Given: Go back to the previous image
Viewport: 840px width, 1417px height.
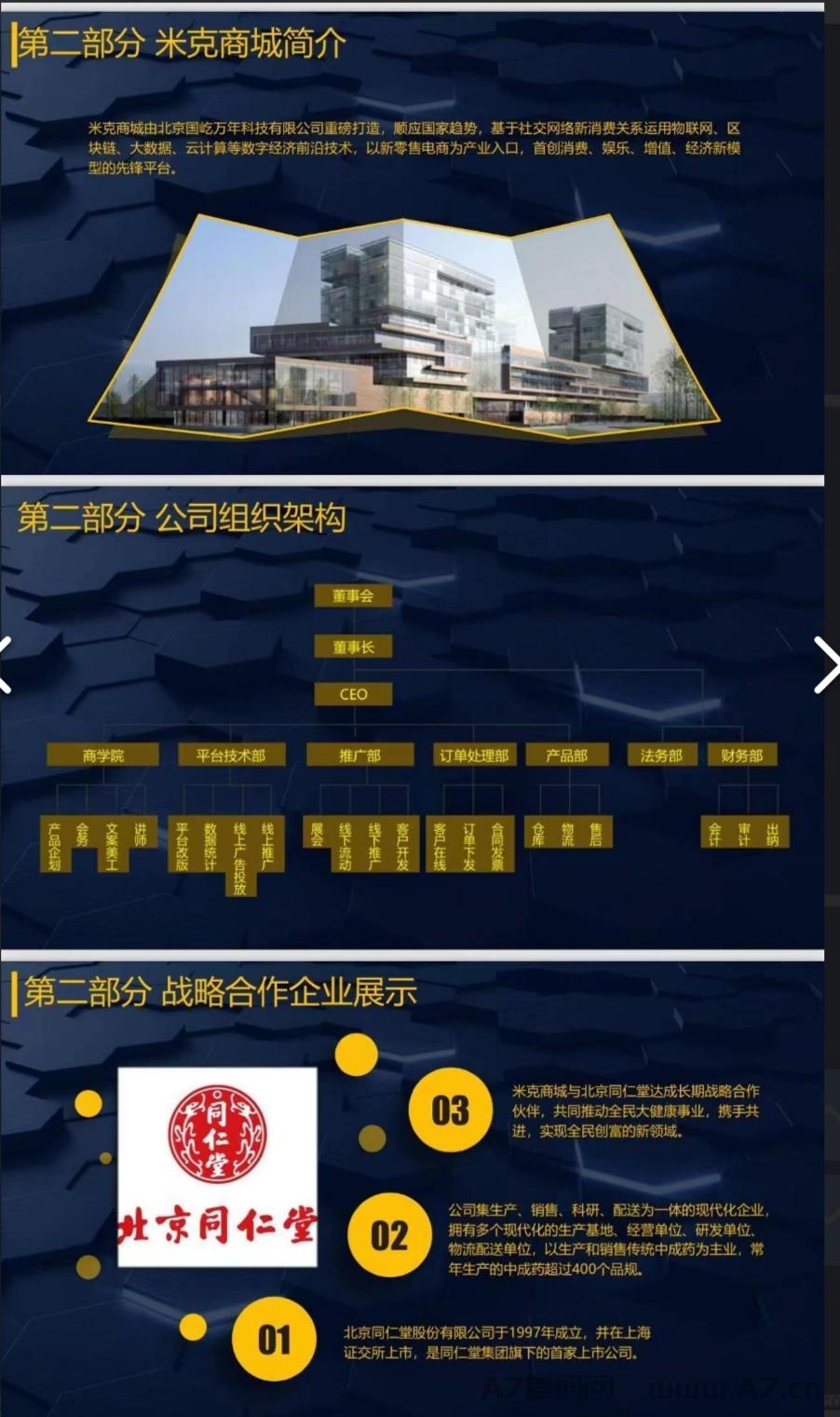Looking at the screenshot, I should coord(5,665).
